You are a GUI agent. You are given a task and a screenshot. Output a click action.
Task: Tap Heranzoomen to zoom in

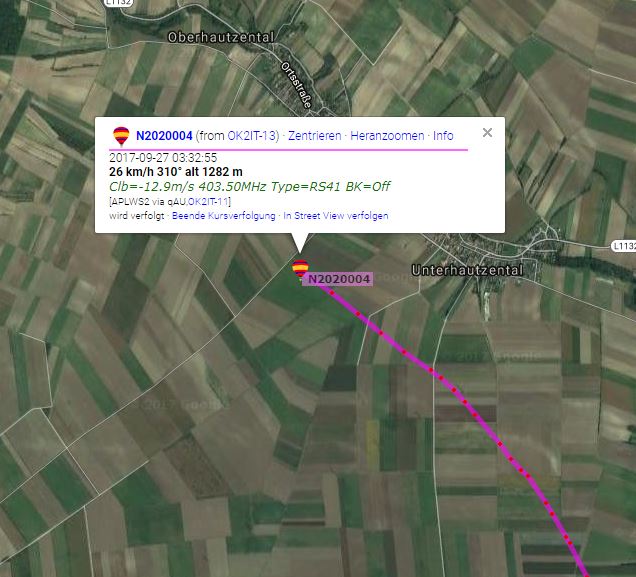pyautogui.click(x=388, y=136)
